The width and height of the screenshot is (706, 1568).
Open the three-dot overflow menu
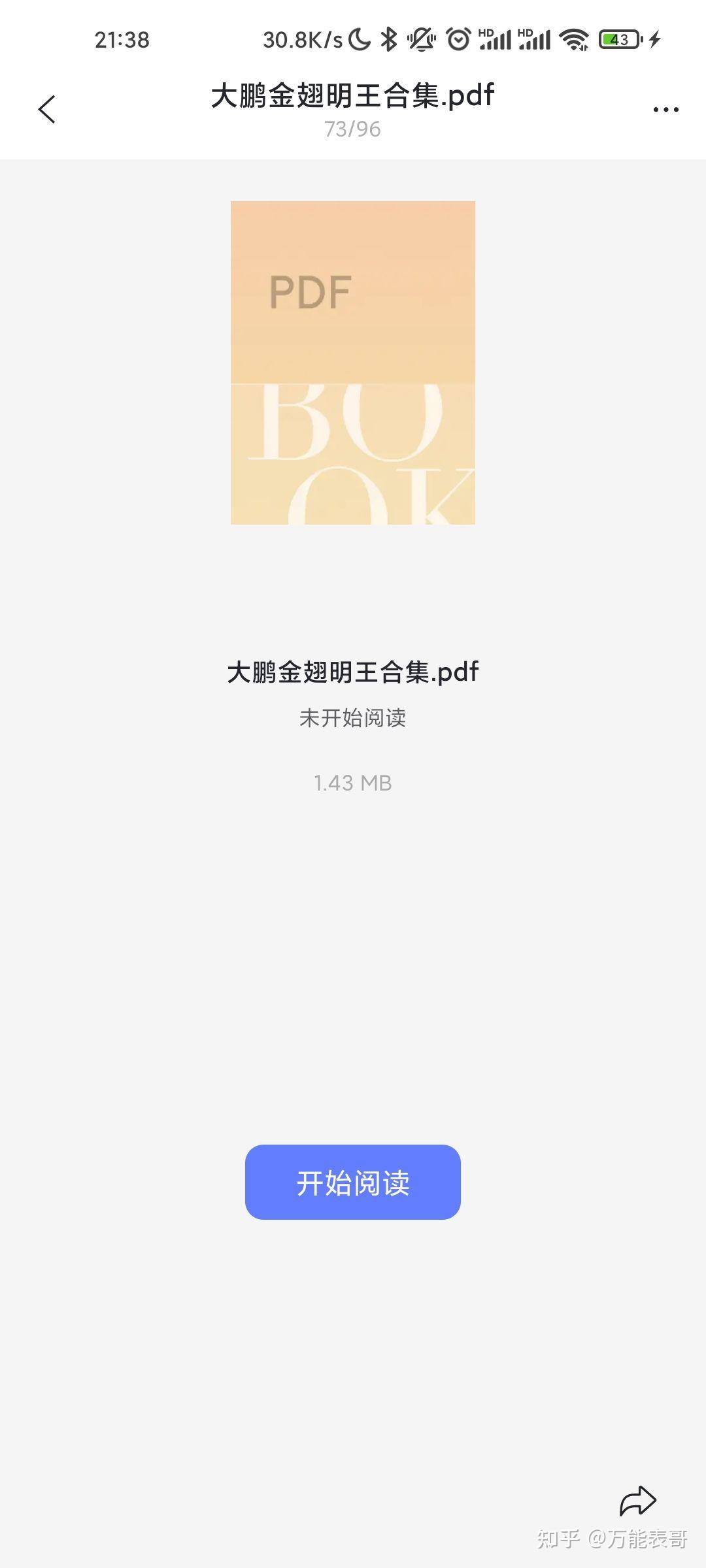pyautogui.click(x=665, y=110)
